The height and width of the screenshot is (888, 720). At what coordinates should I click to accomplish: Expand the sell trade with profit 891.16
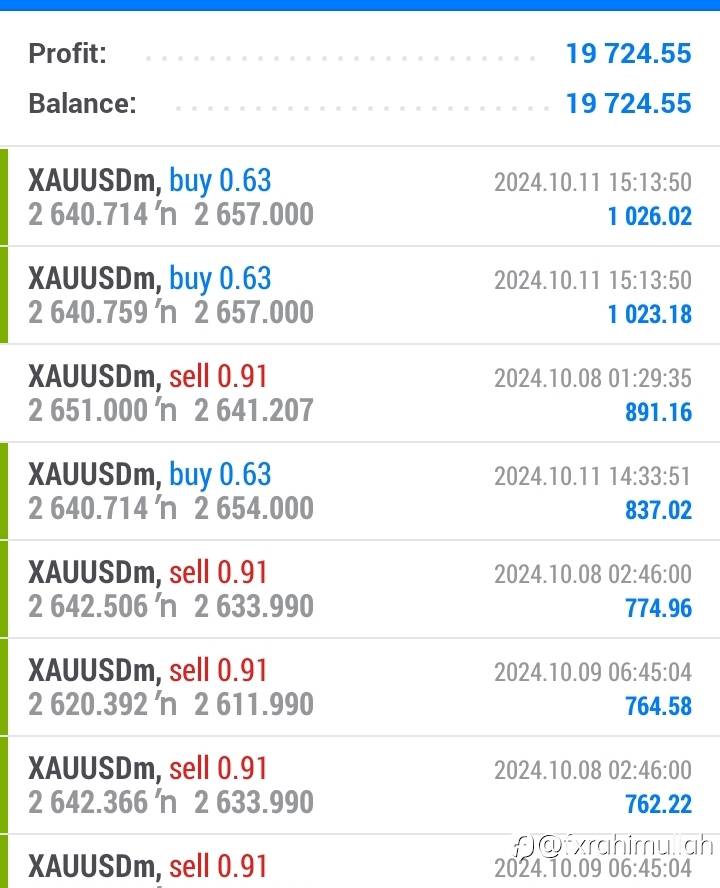pos(360,393)
